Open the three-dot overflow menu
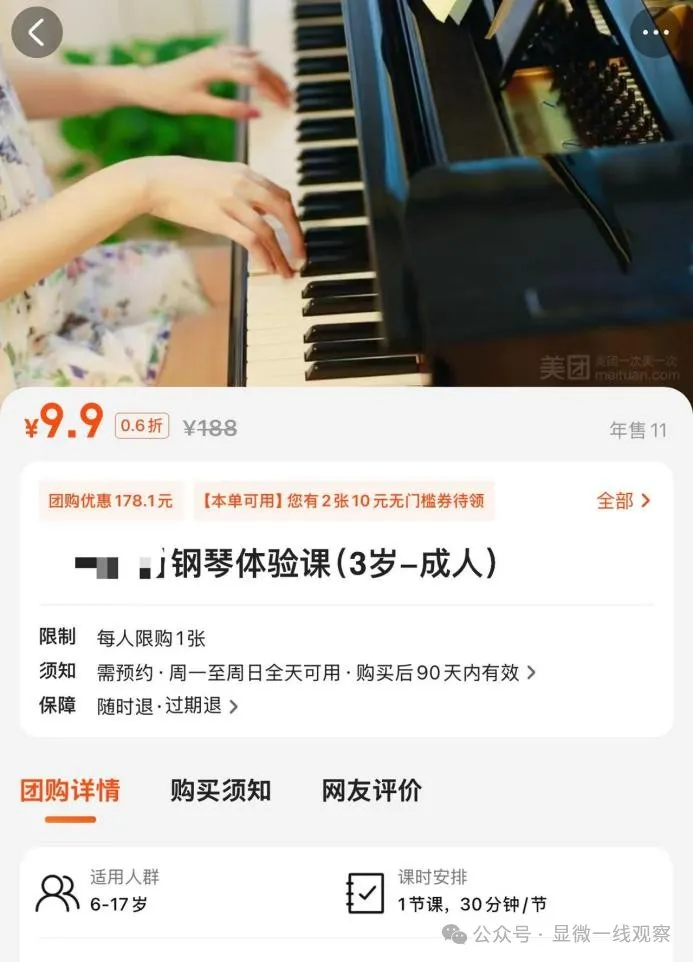This screenshot has height=962, width=693. [656, 32]
